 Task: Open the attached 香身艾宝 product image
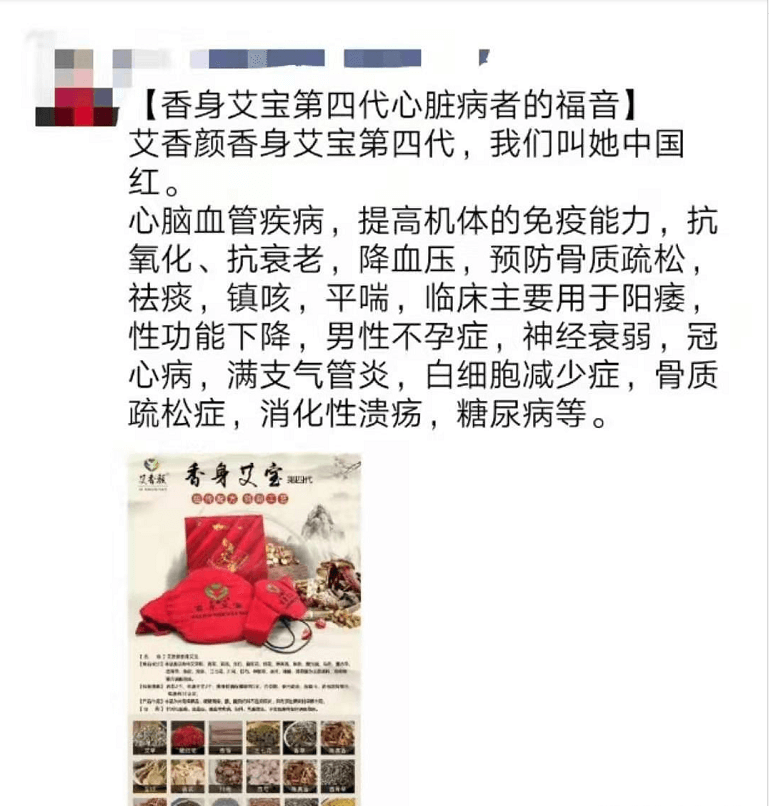coord(244,630)
